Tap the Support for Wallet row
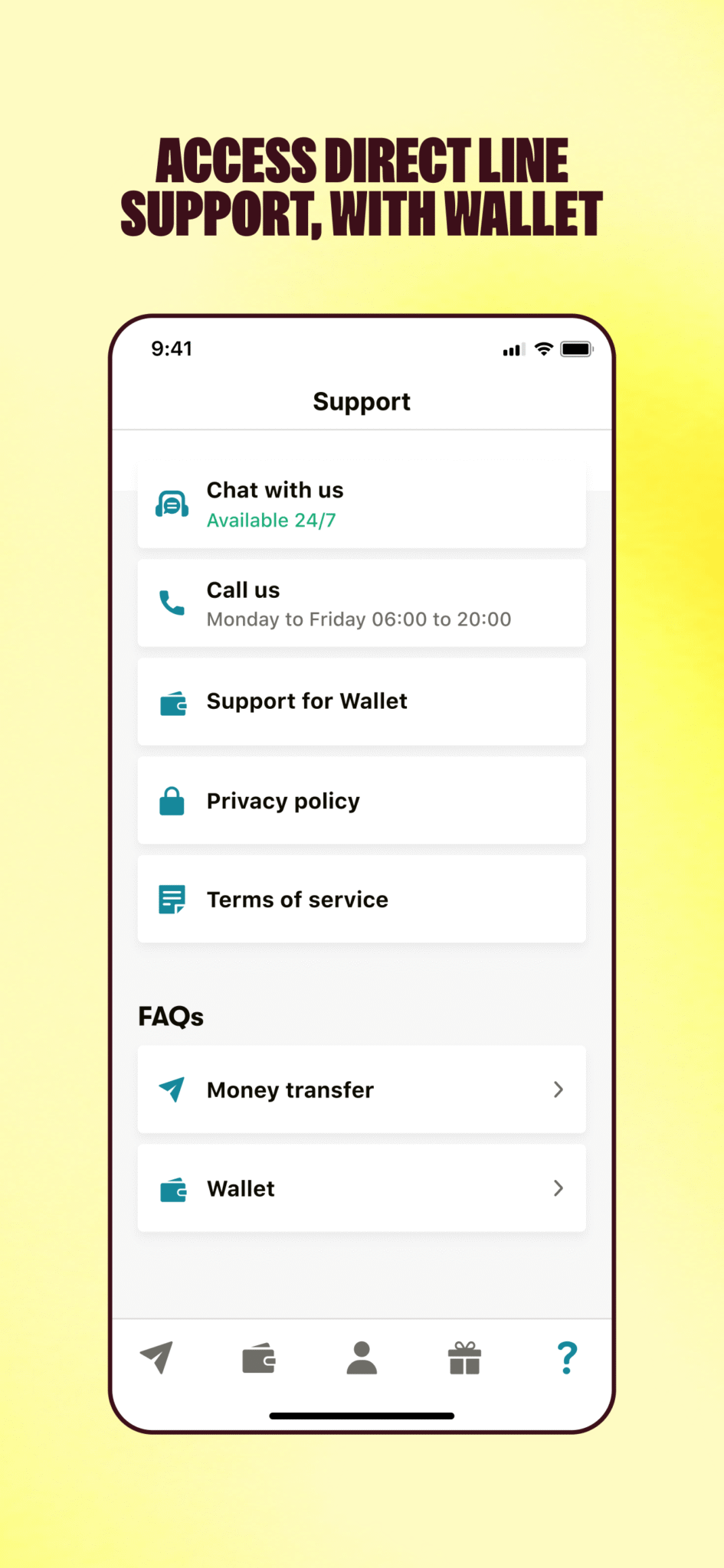The height and width of the screenshot is (1568, 724). 362,701
